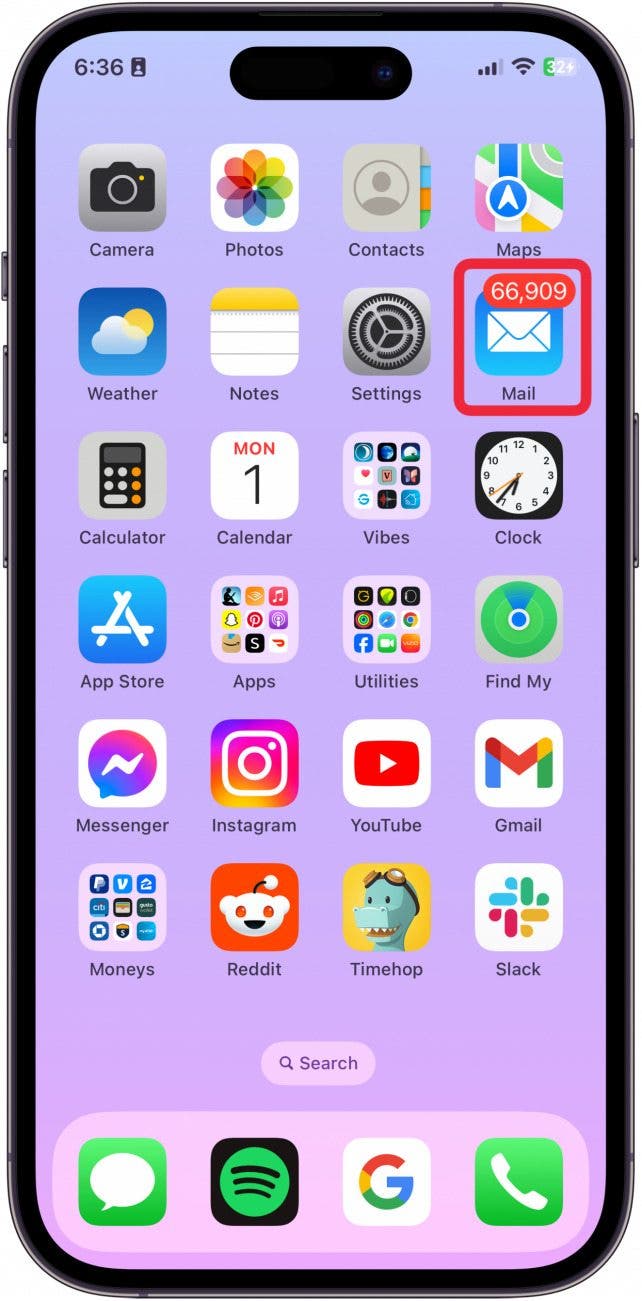Launch the App Store
Viewport: 642px width, 1301px height.
coord(122,620)
